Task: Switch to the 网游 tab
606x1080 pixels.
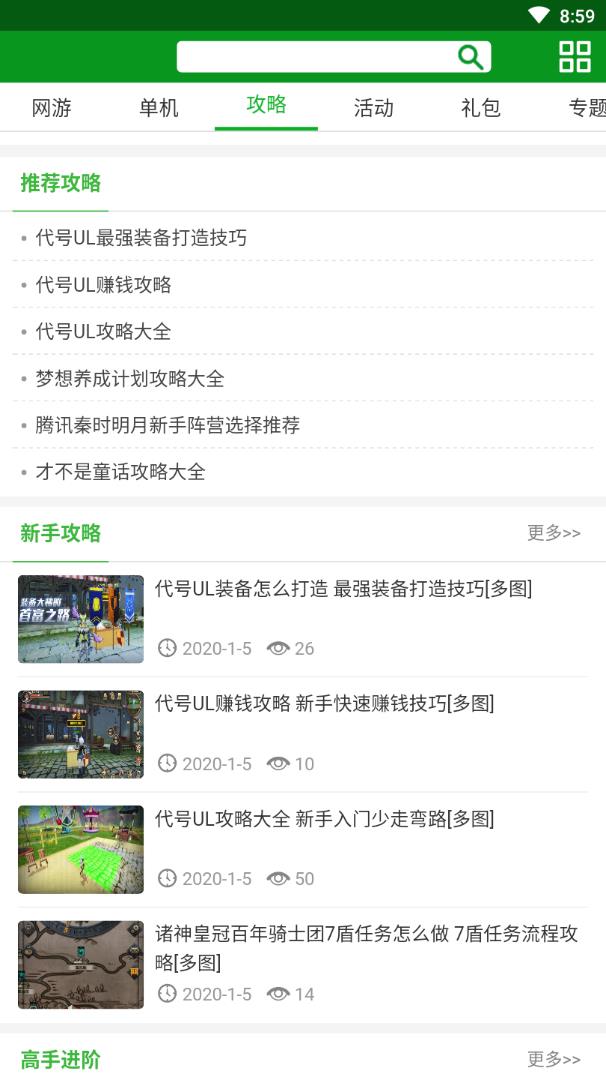Action: (52, 108)
